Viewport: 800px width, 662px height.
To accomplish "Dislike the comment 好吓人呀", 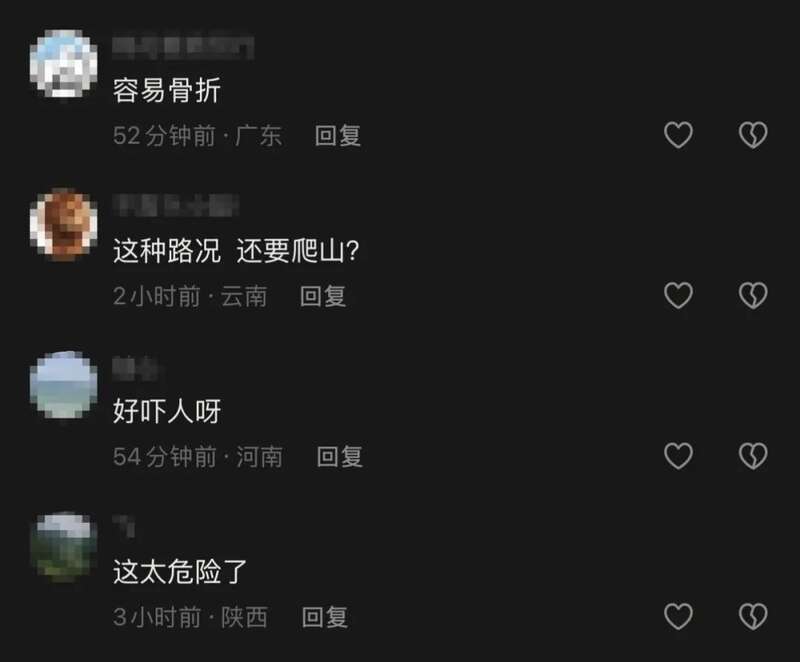I will [752, 456].
